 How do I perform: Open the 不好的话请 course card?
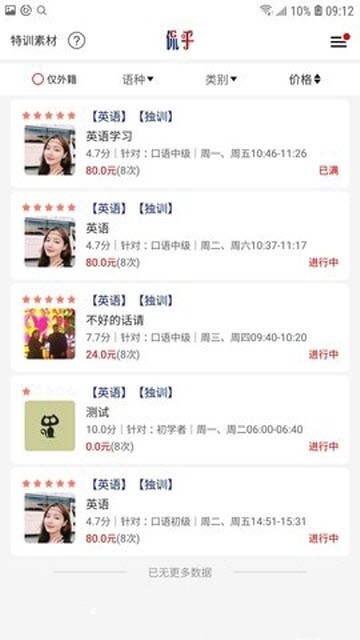[180, 327]
